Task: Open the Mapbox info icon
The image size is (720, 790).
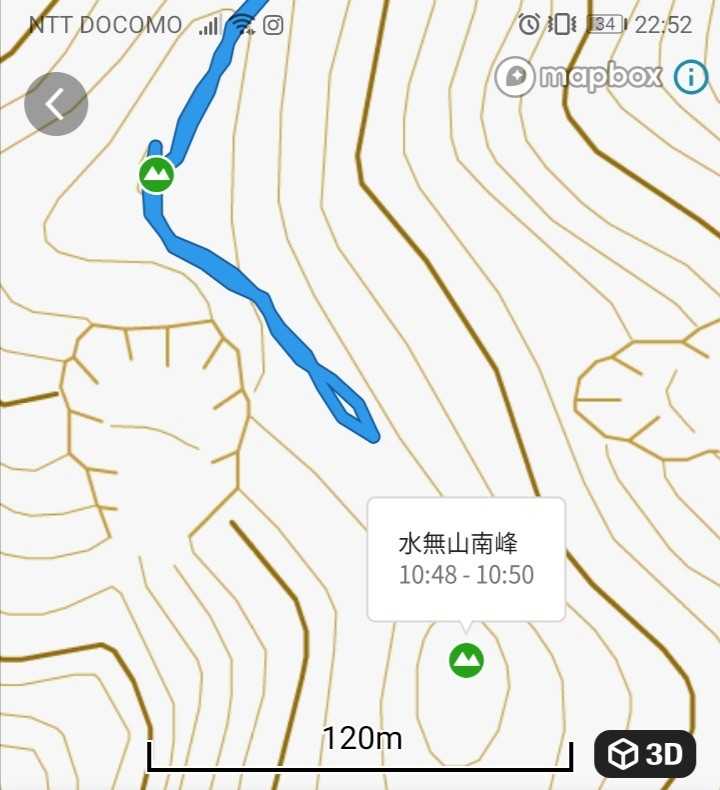Action: (x=691, y=77)
